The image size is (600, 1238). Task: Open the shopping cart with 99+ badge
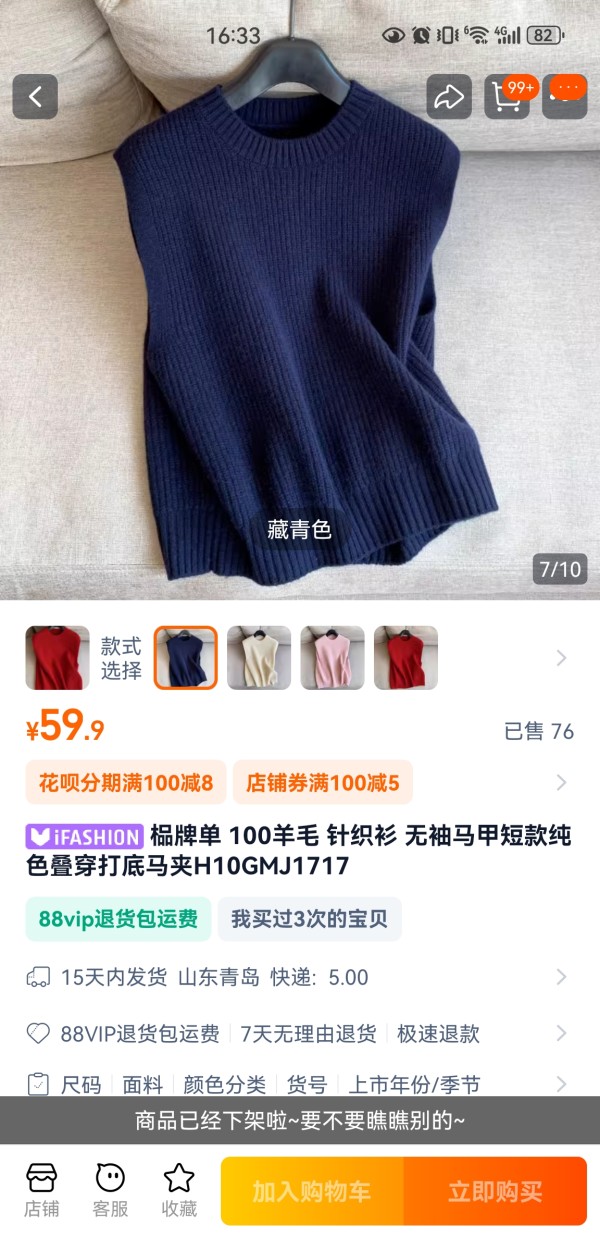(508, 96)
